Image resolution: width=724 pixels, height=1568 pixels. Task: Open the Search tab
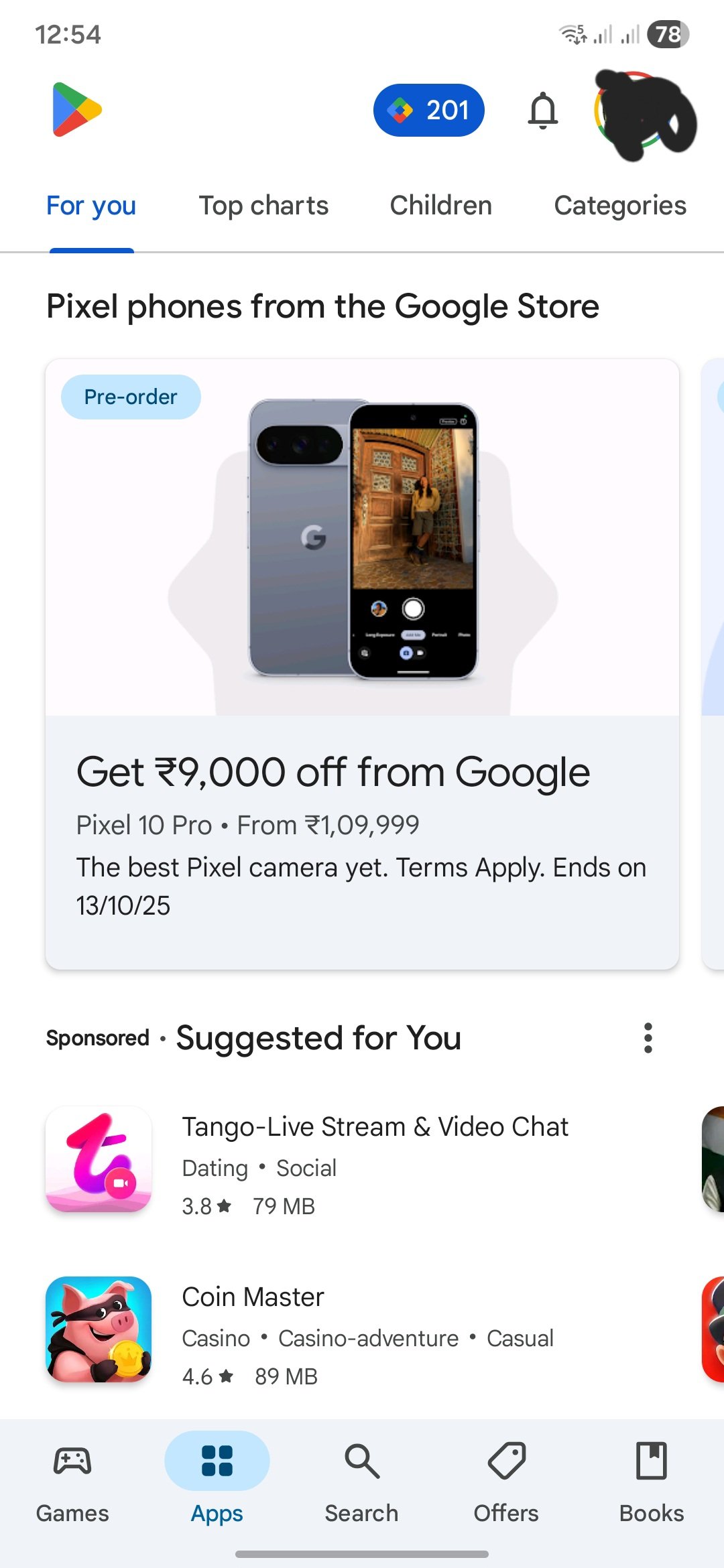point(362,1482)
